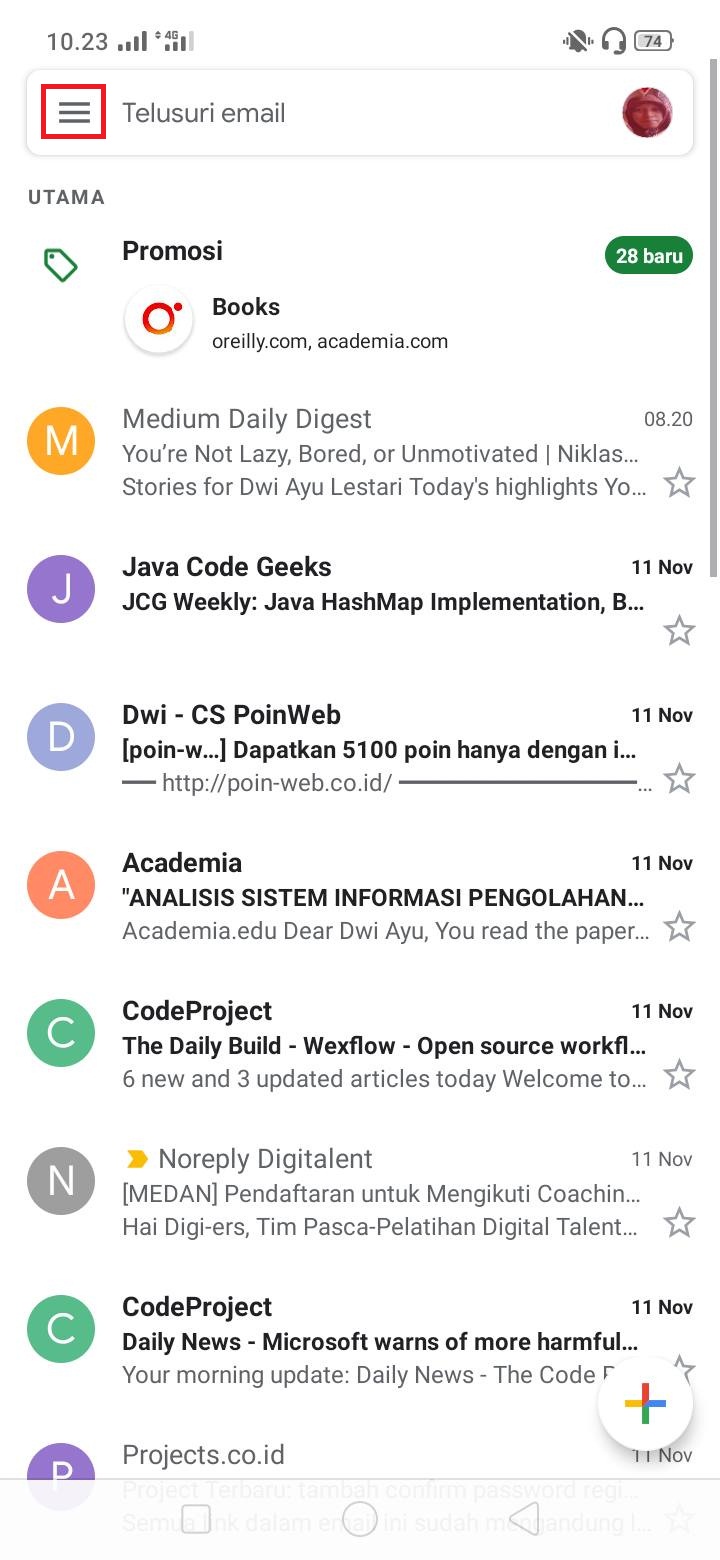The width and height of the screenshot is (720, 1560).
Task: Open the Java Code Geeks email
Action: (360, 598)
